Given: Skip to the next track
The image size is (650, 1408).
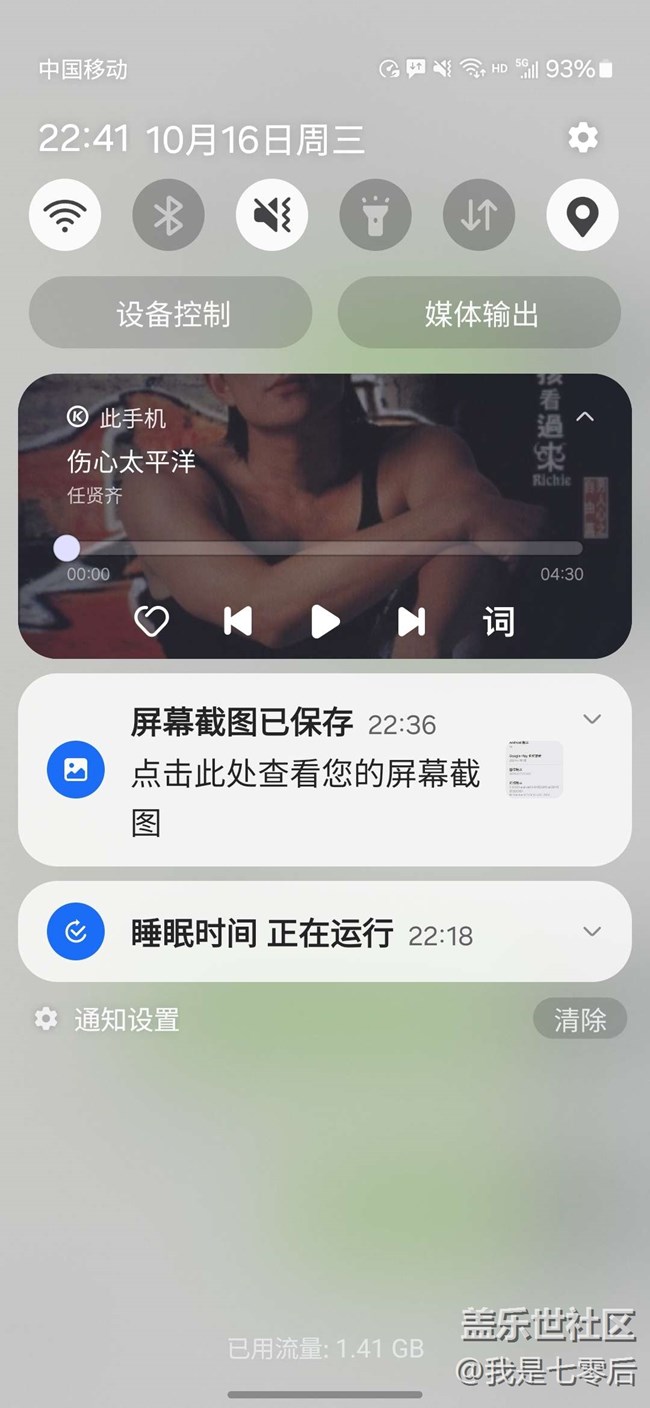Looking at the screenshot, I should pyautogui.click(x=411, y=621).
